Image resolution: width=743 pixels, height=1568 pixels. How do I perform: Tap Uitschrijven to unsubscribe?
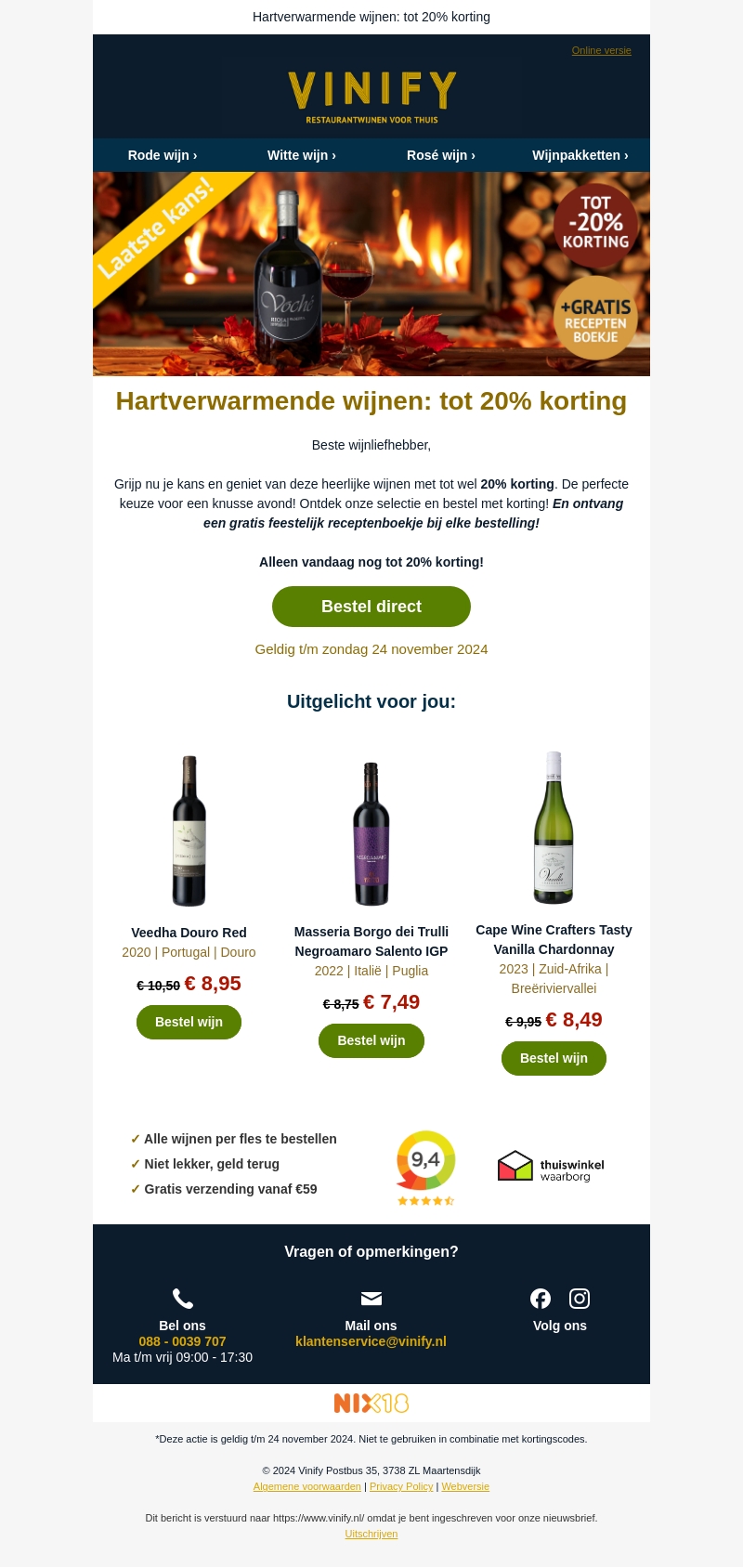(x=371, y=1534)
